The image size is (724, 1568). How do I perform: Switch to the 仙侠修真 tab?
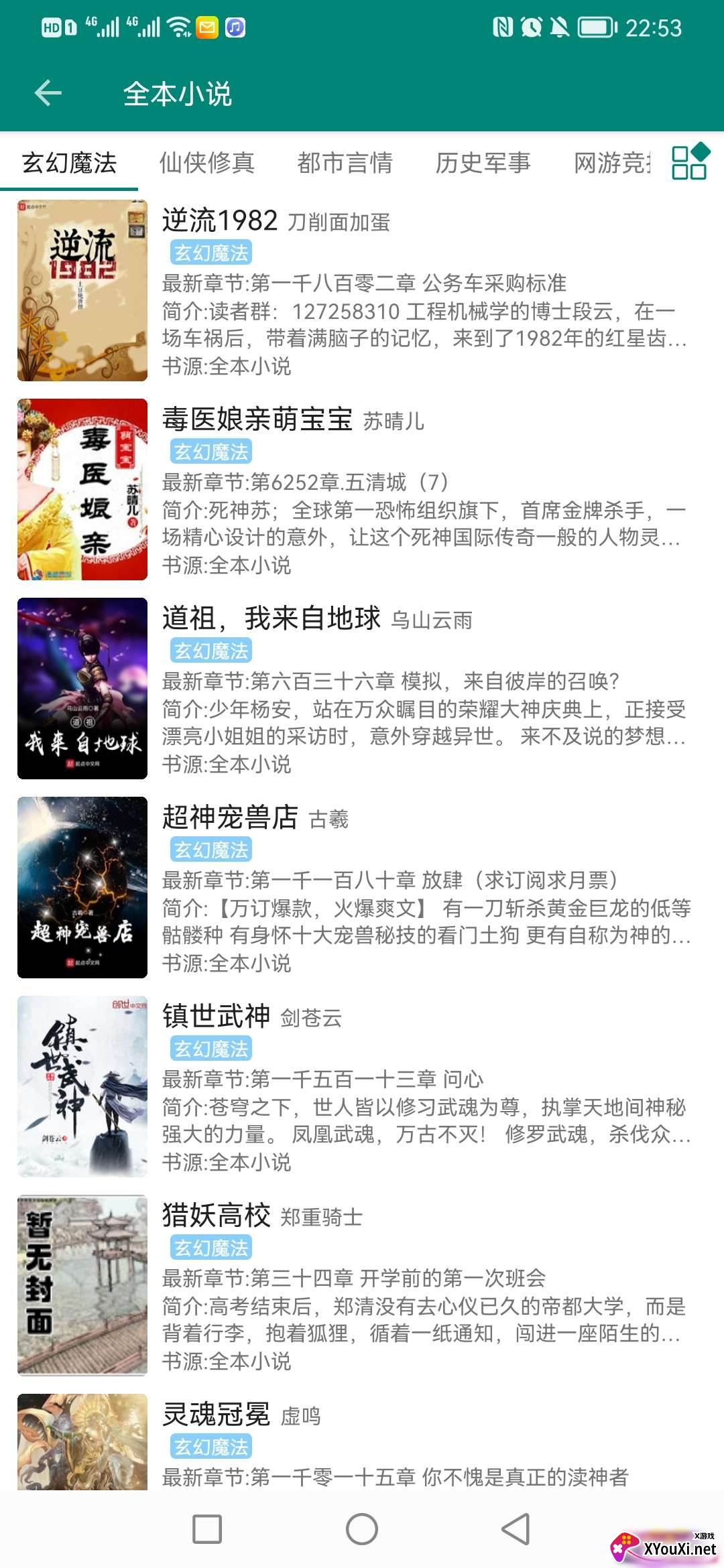207,163
